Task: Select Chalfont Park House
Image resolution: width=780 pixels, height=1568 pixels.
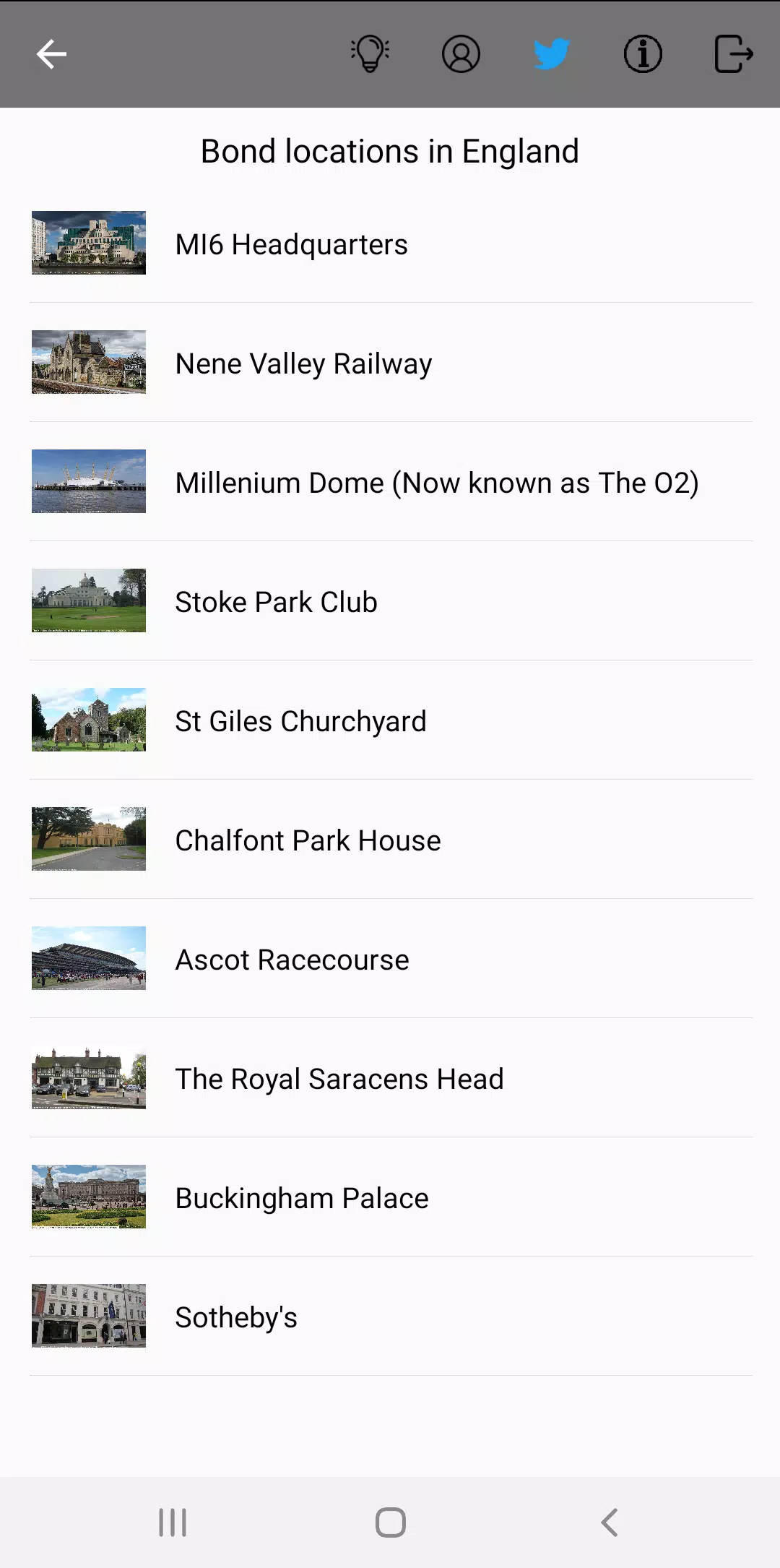Action: pyautogui.click(x=391, y=840)
